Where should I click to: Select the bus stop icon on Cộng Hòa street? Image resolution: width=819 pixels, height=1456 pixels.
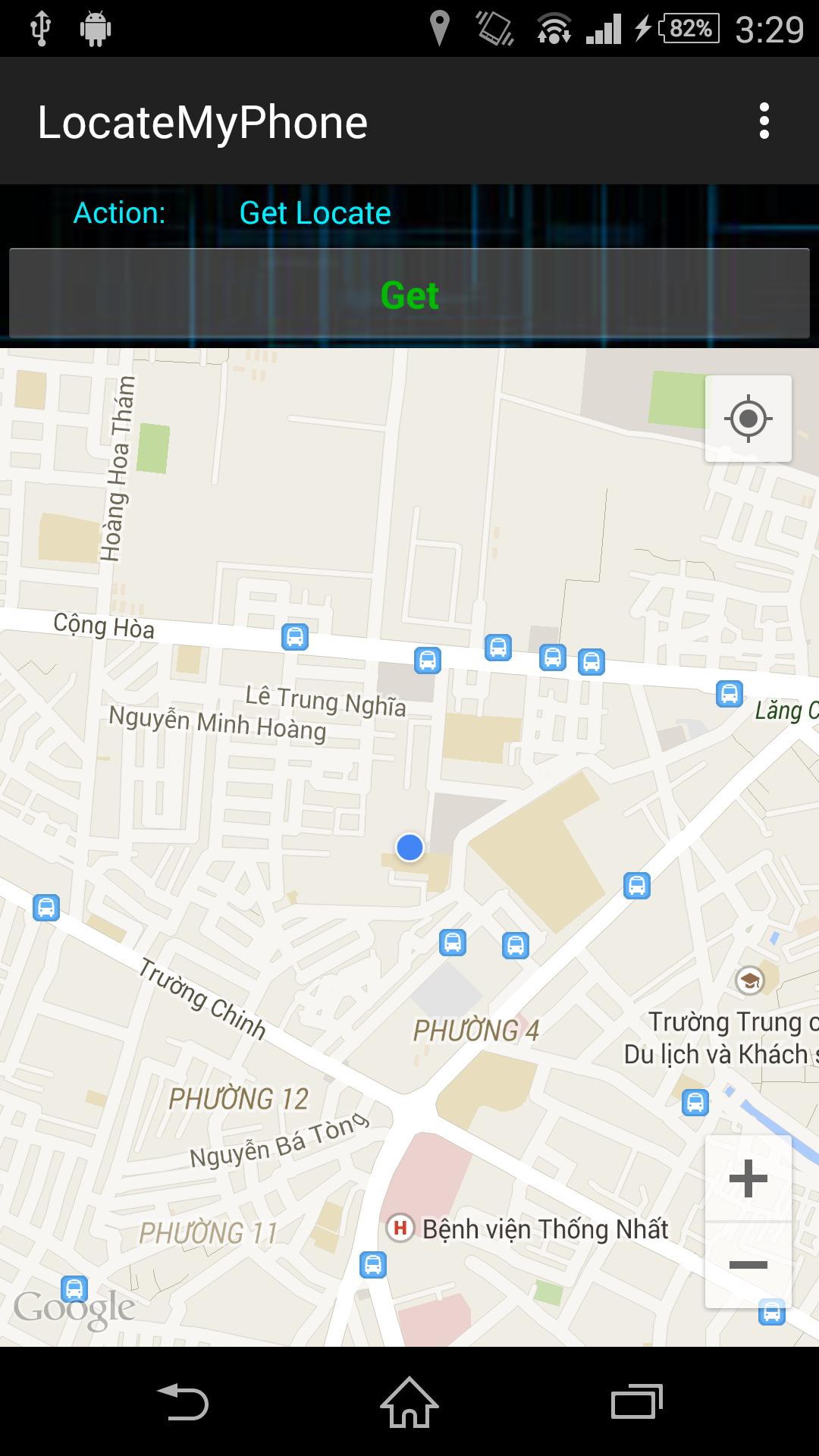click(295, 638)
